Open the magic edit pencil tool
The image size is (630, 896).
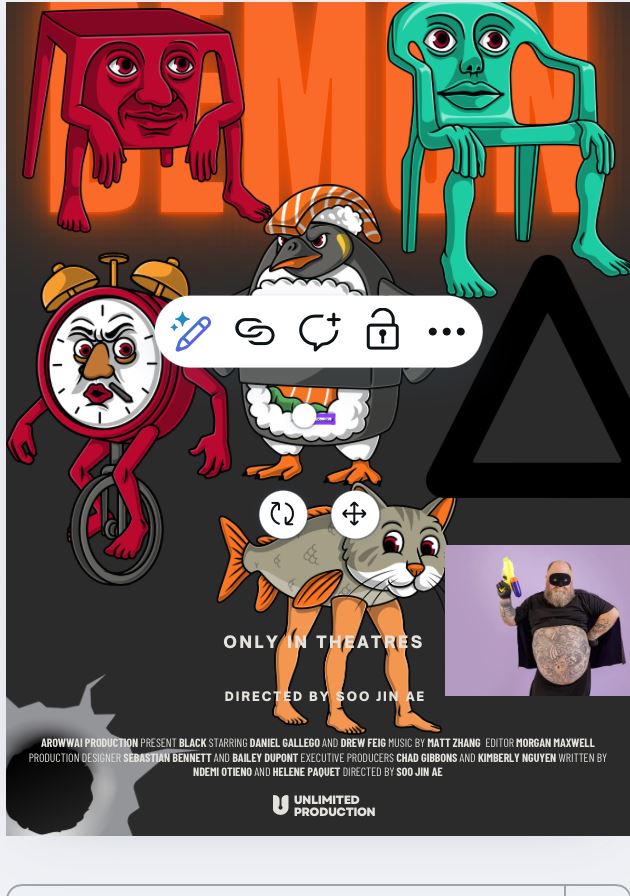(191, 332)
